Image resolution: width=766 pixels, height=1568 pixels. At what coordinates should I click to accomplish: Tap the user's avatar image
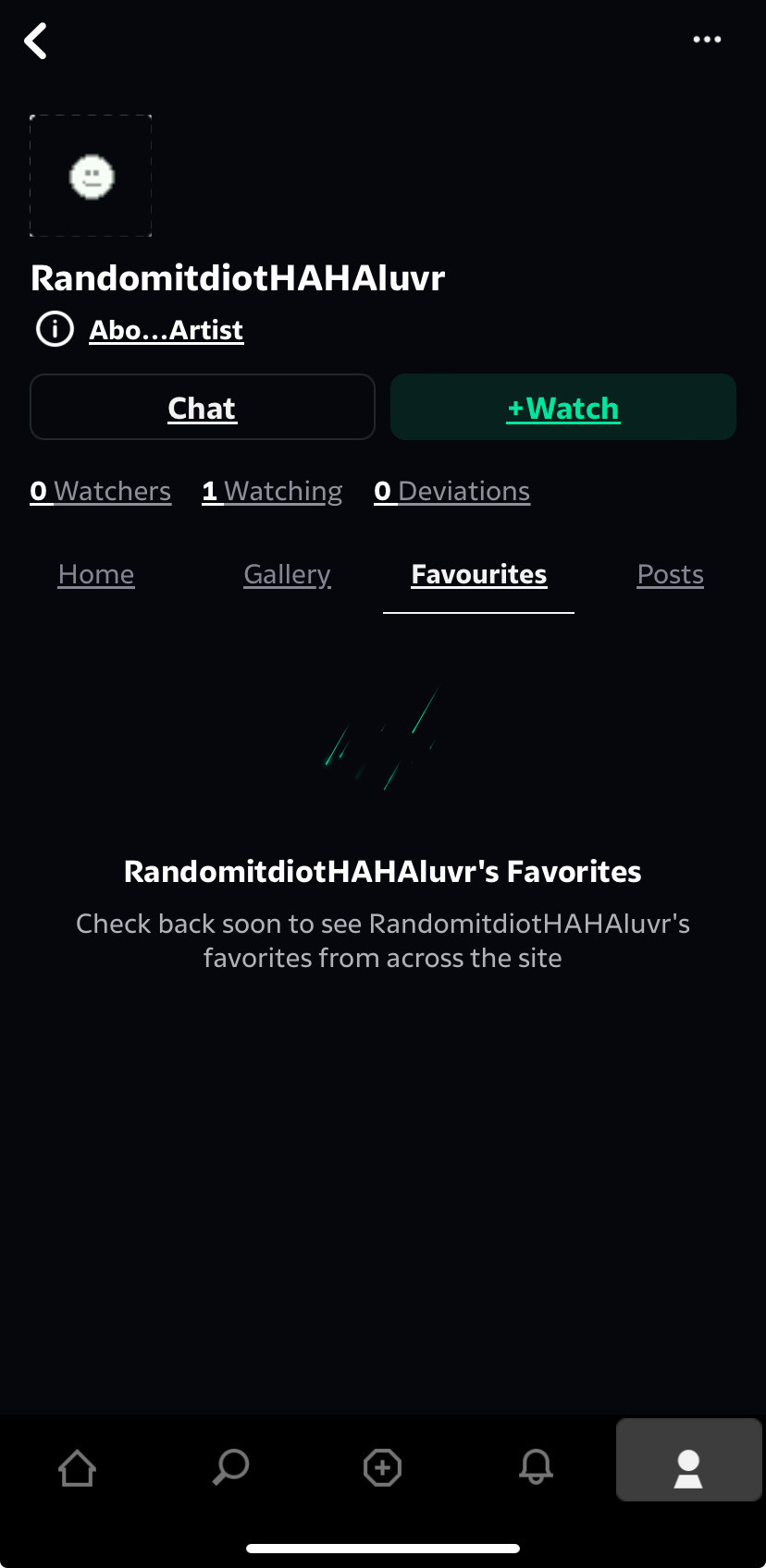click(92, 176)
